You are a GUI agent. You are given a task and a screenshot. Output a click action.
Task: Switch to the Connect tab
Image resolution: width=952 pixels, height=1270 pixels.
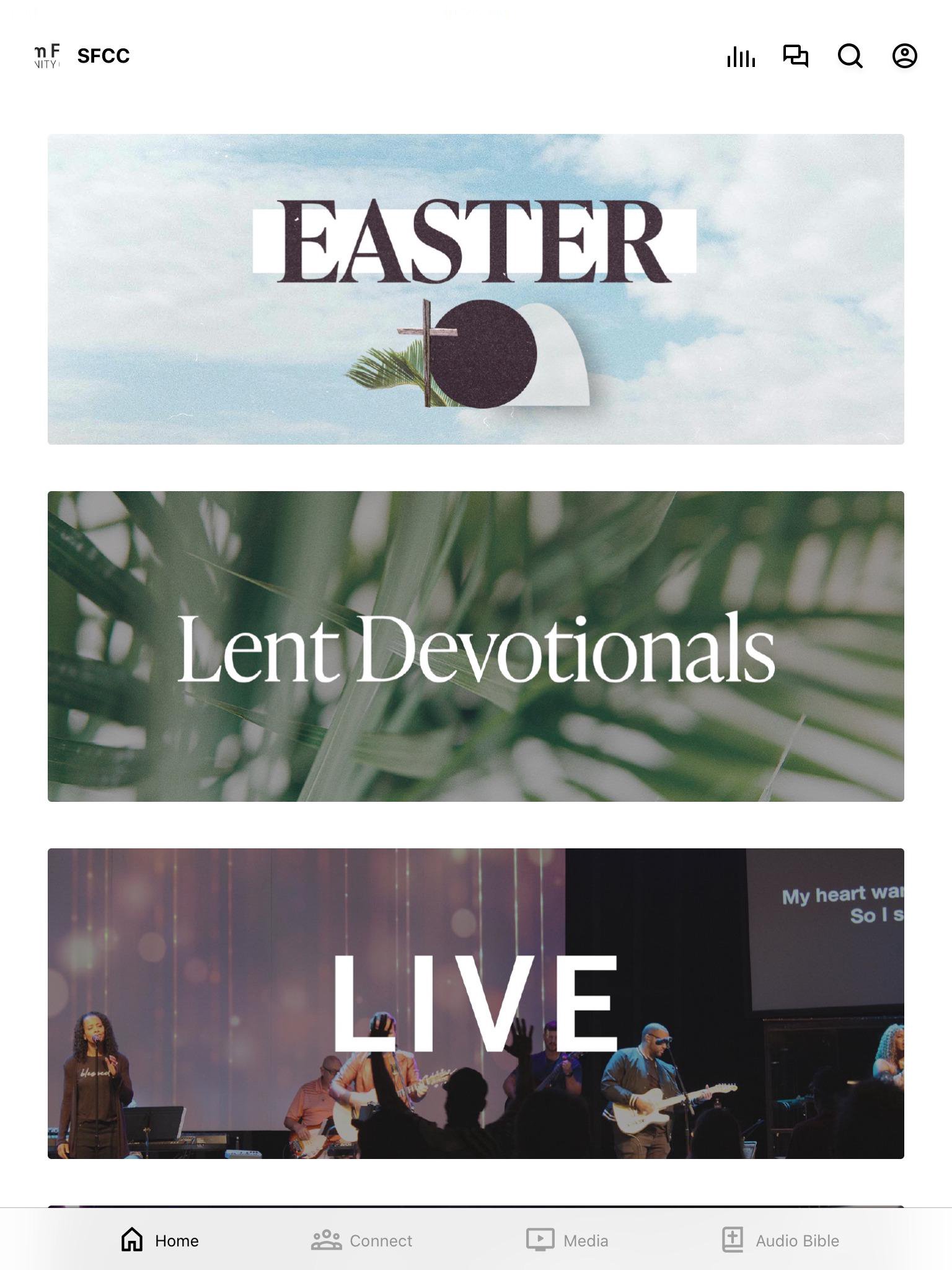(362, 1240)
